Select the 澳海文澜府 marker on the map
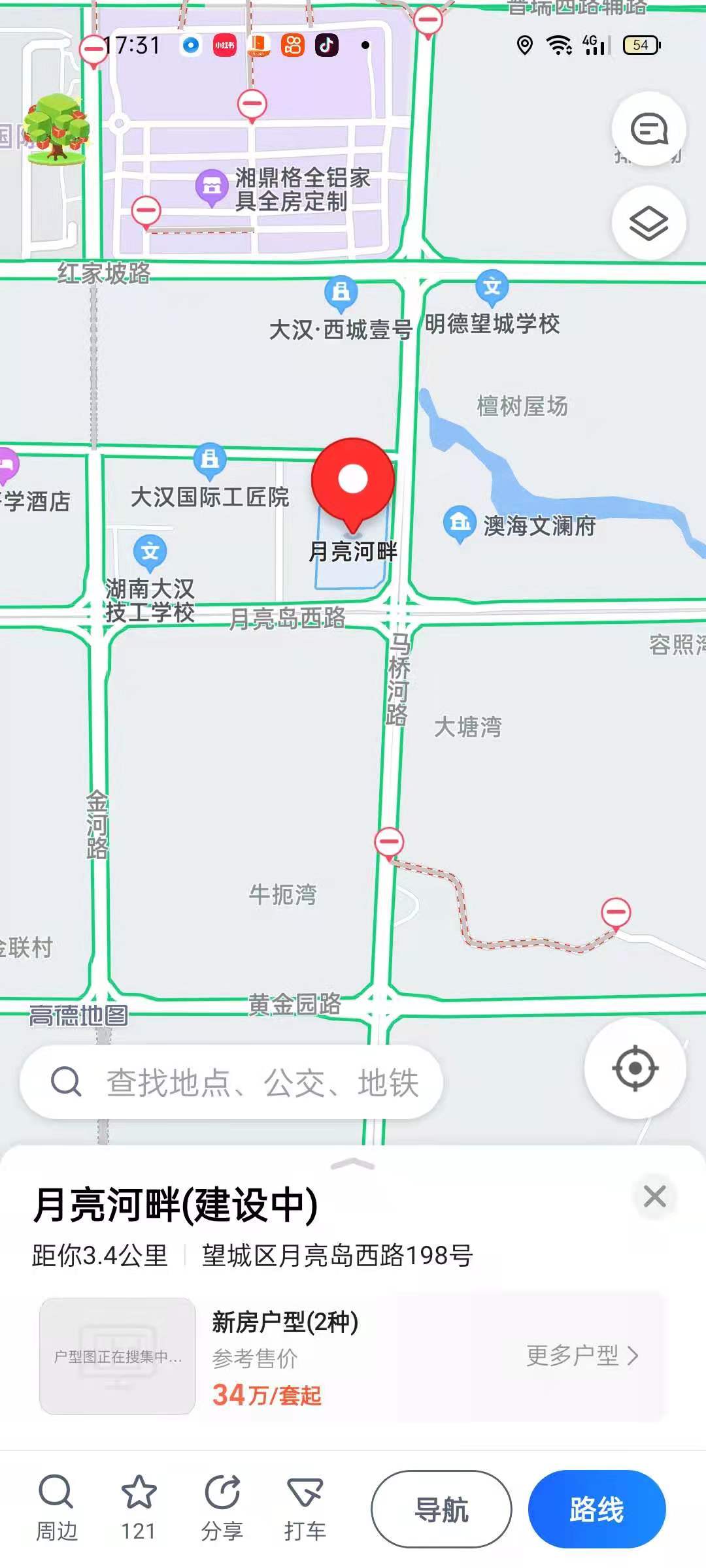The image size is (706, 1568). tap(460, 524)
